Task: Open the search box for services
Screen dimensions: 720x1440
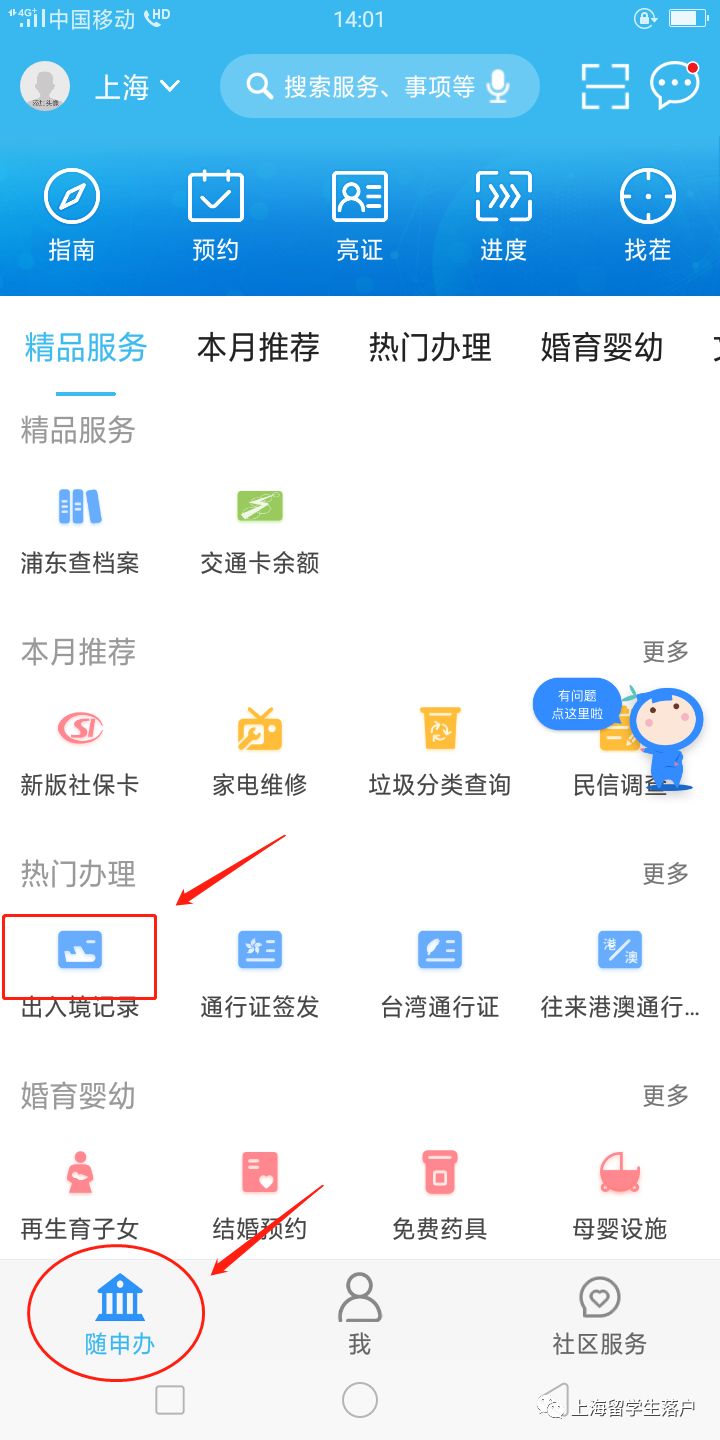Action: coord(378,87)
